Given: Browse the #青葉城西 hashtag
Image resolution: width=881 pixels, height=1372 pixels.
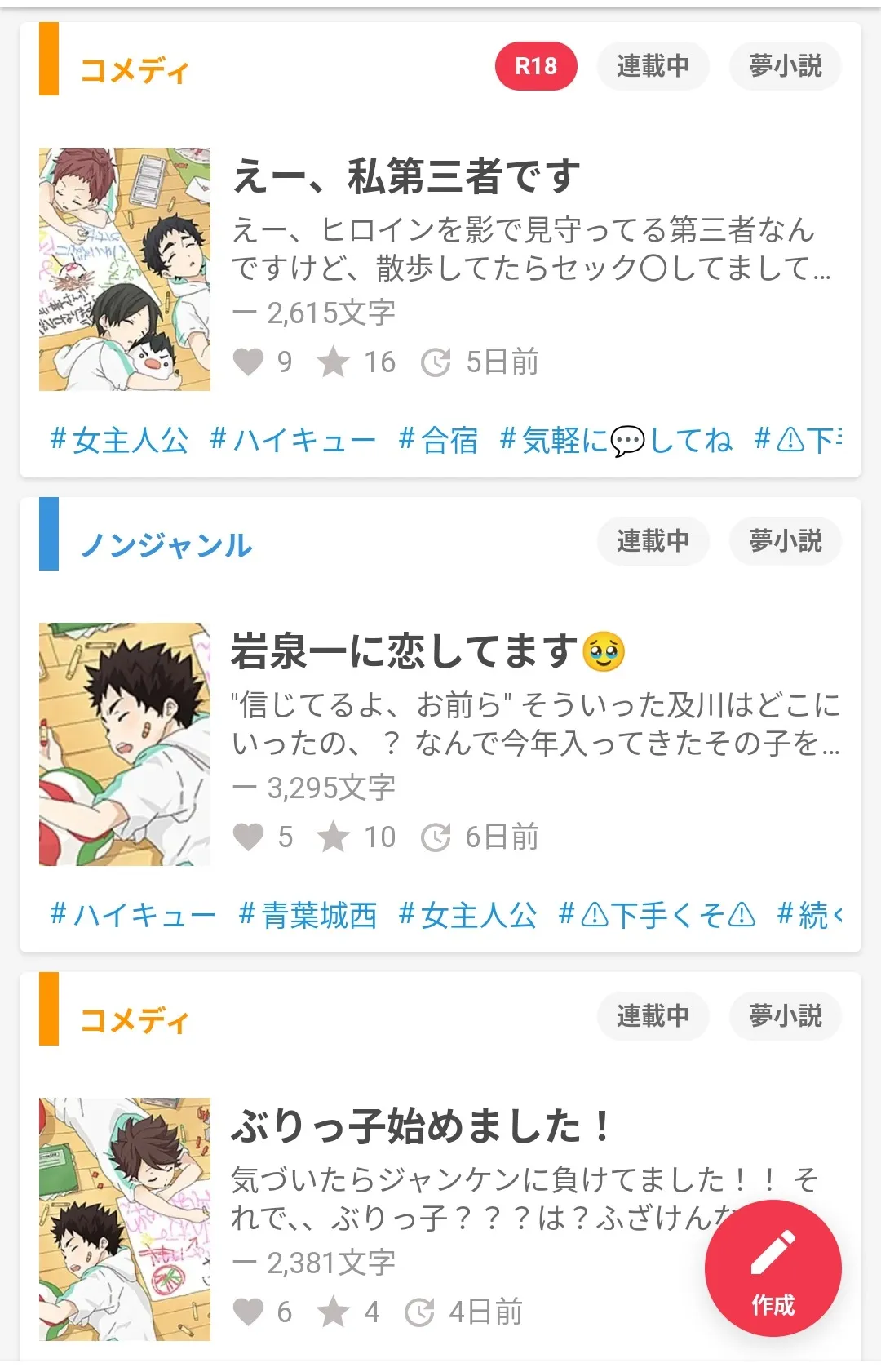Looking at the screenshot, I should click(308, 916).
